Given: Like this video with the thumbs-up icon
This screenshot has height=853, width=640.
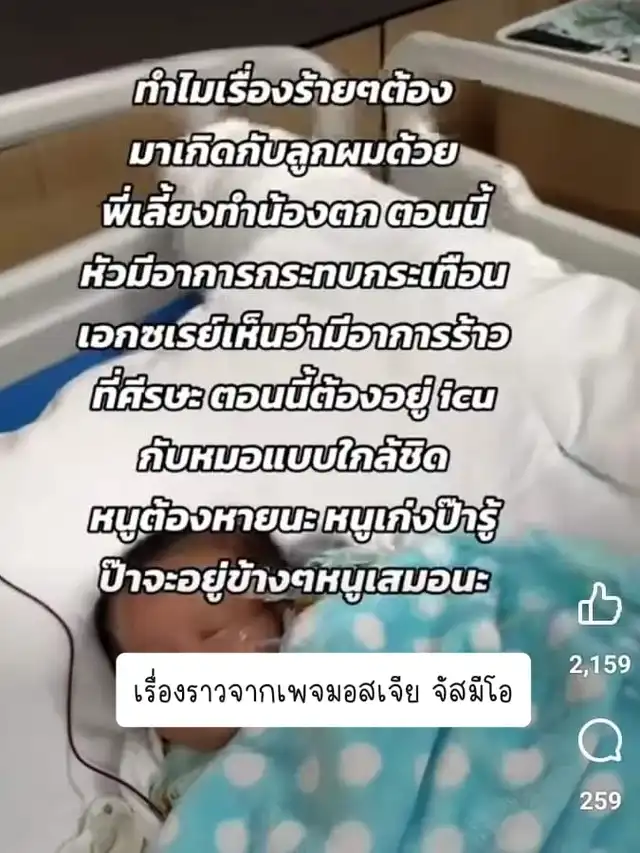Looking at the screenshot, I should click(599, 608).
